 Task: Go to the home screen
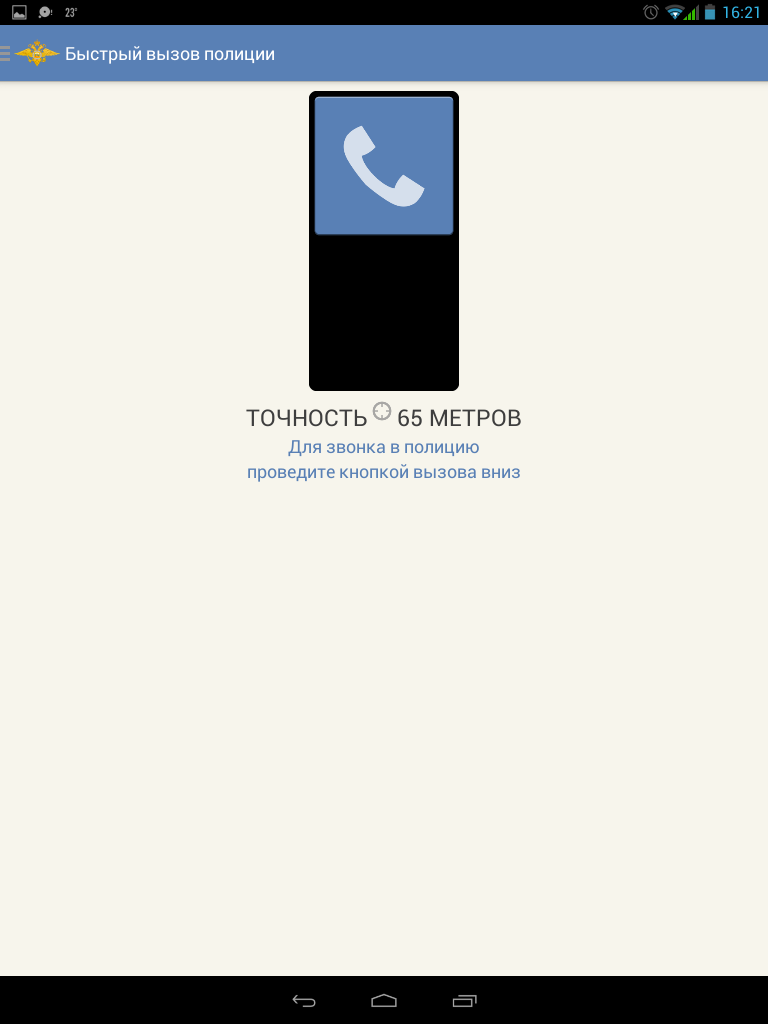[x=384, y=1000]
